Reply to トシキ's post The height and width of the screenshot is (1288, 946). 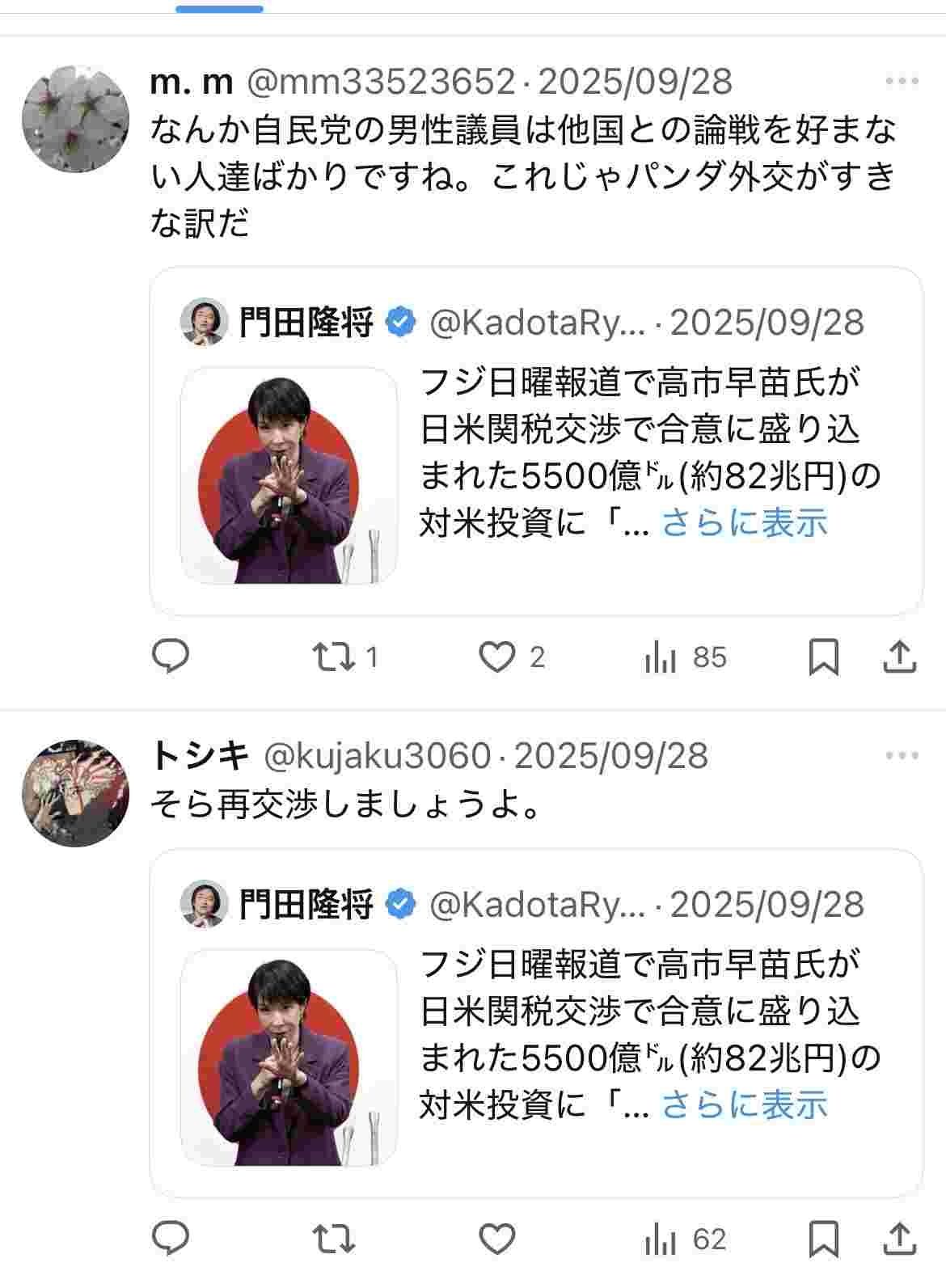tap(171, 1239)
